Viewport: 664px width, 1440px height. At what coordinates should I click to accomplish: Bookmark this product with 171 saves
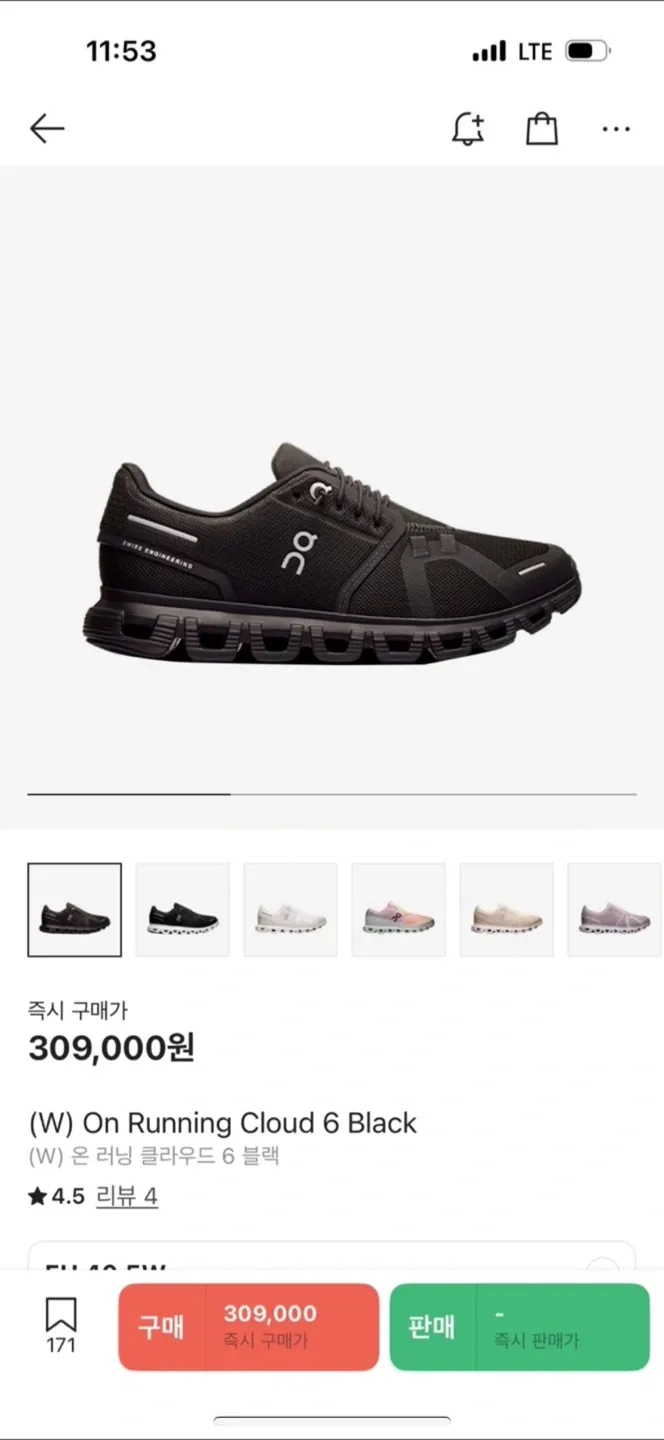click(x=61, y=1326)
